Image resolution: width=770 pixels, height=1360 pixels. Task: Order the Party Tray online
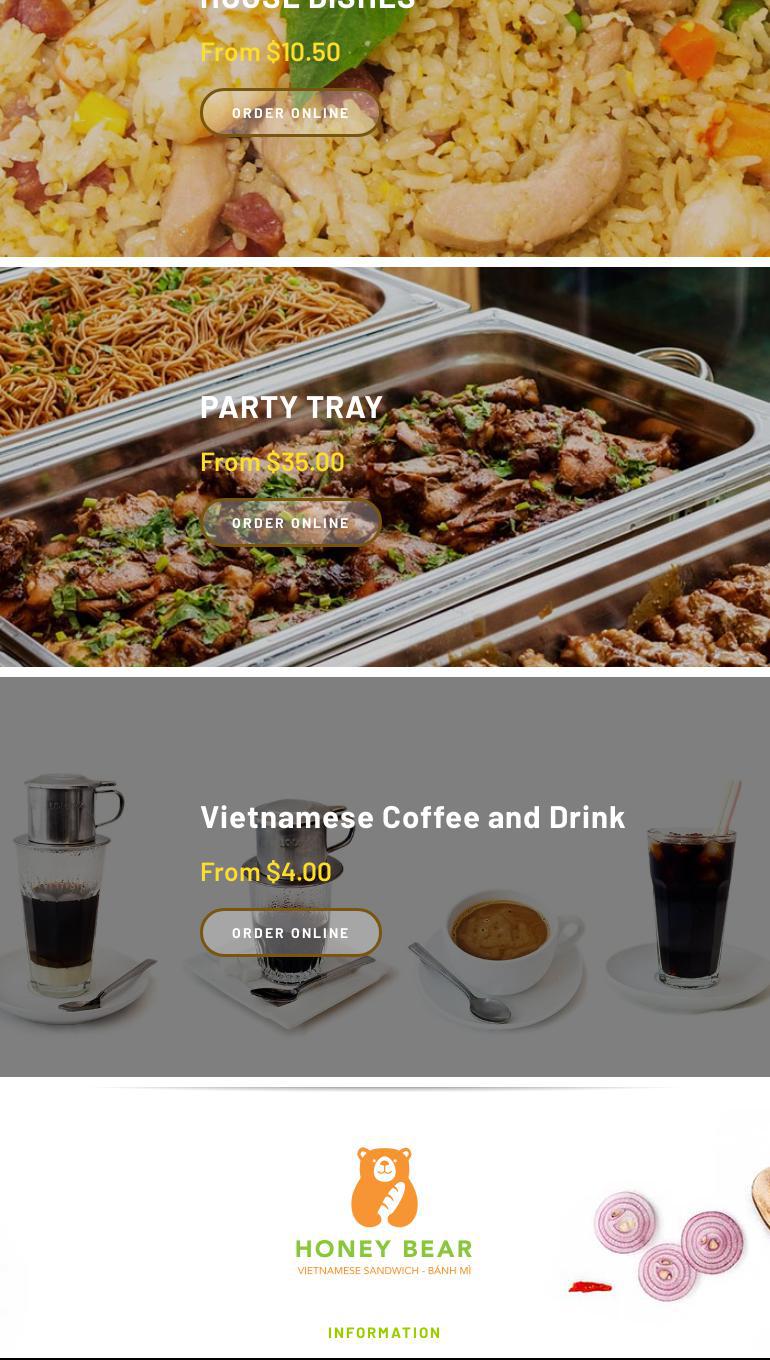(x=290, y=523)
